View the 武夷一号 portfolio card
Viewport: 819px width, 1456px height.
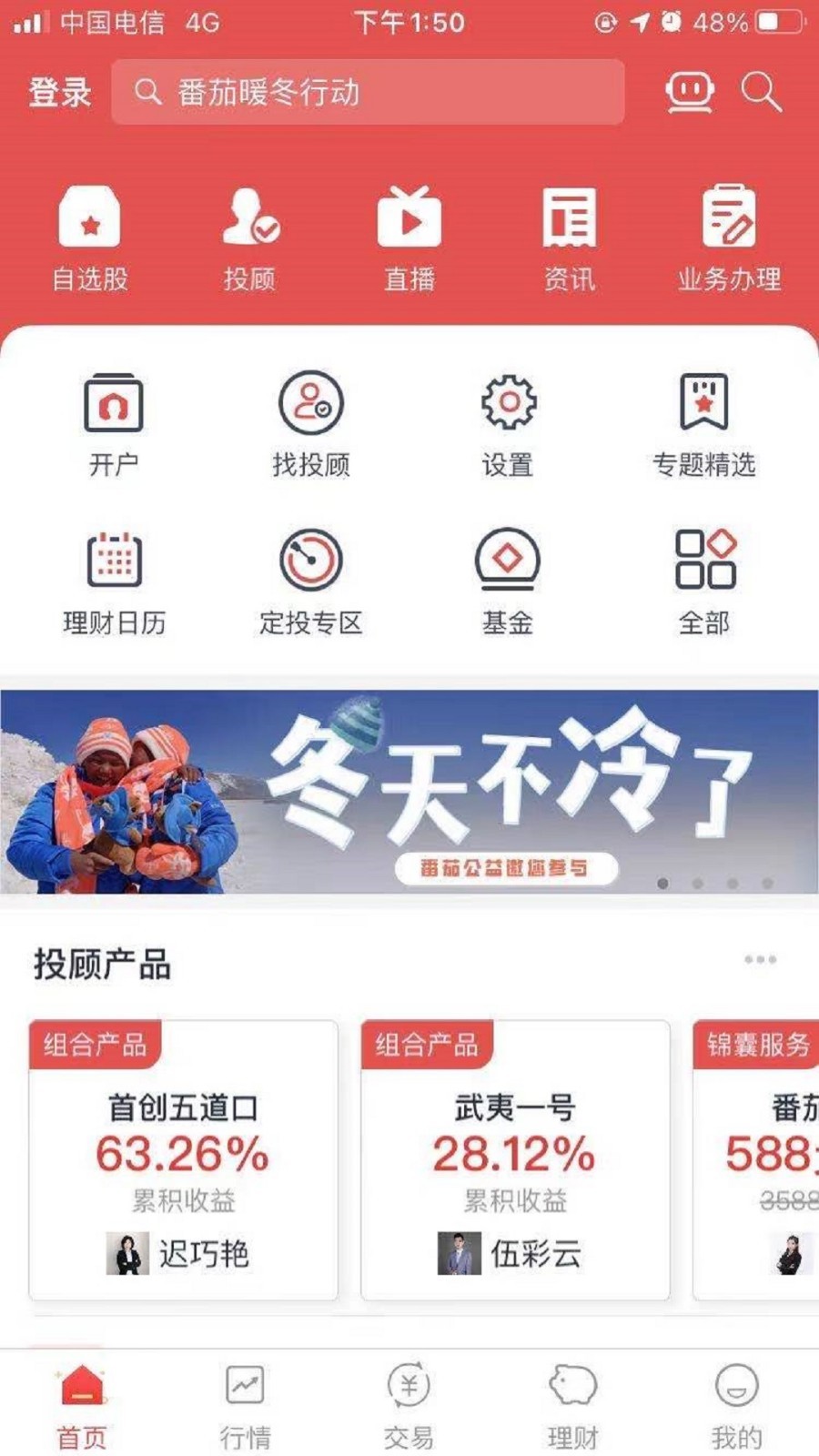[x=515, y=1160]
